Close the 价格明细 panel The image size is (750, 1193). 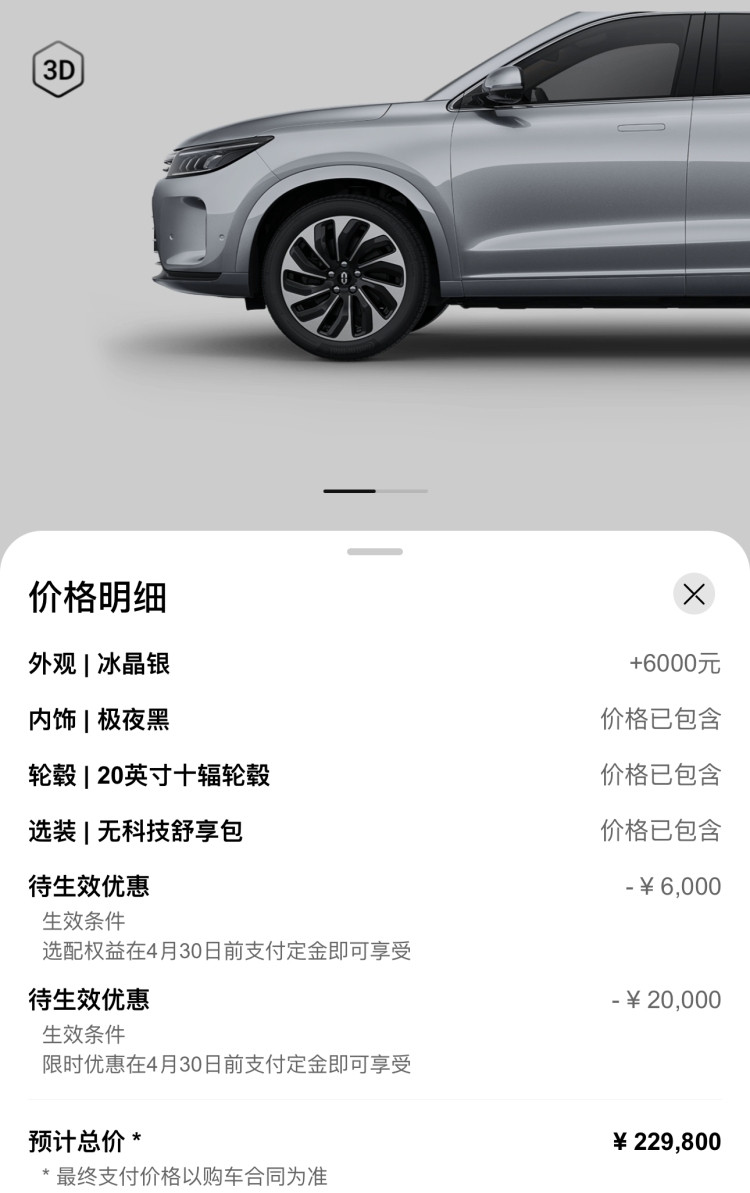point(694,594)
